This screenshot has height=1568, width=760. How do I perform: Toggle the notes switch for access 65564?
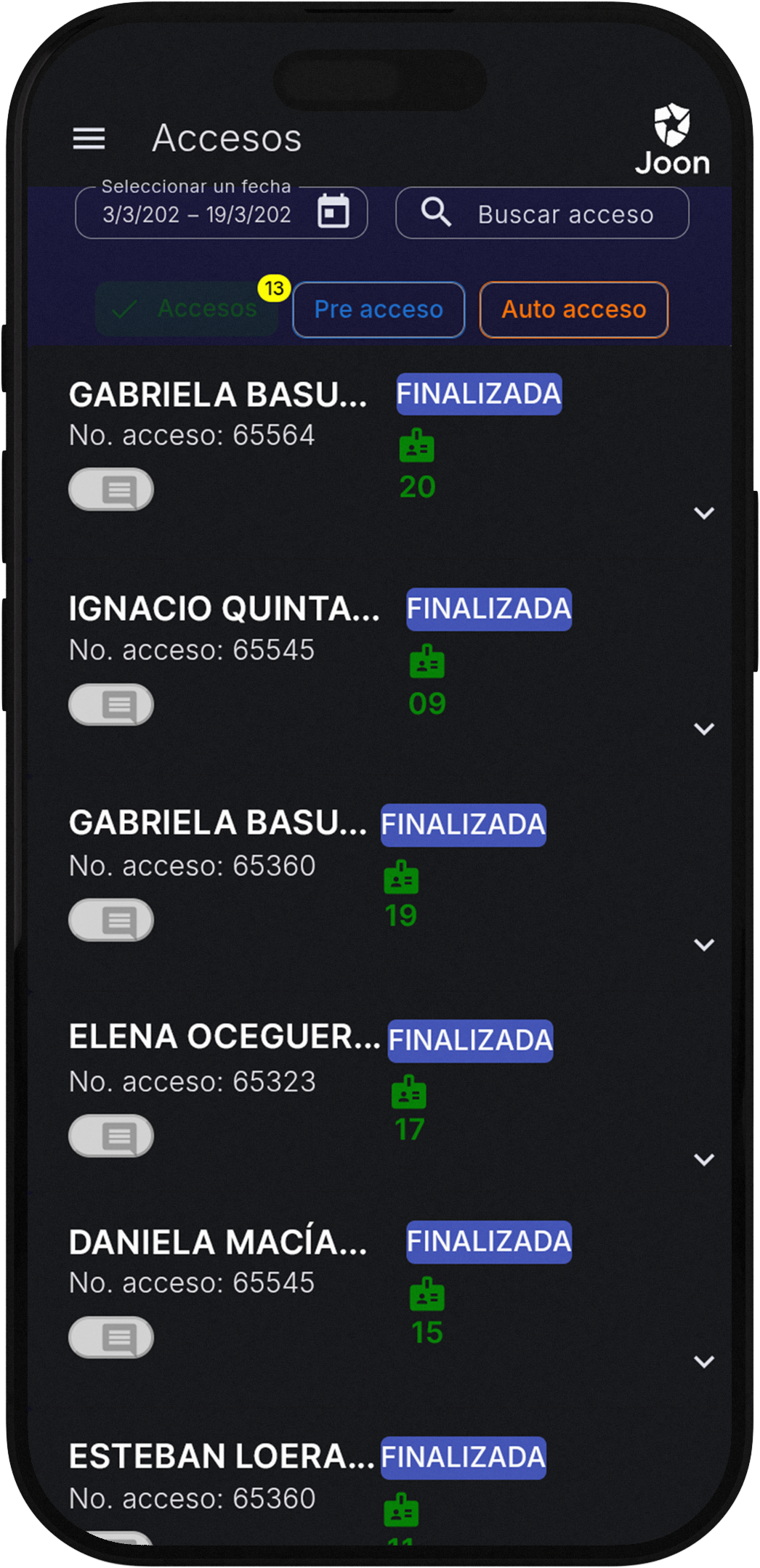[110, 490]
